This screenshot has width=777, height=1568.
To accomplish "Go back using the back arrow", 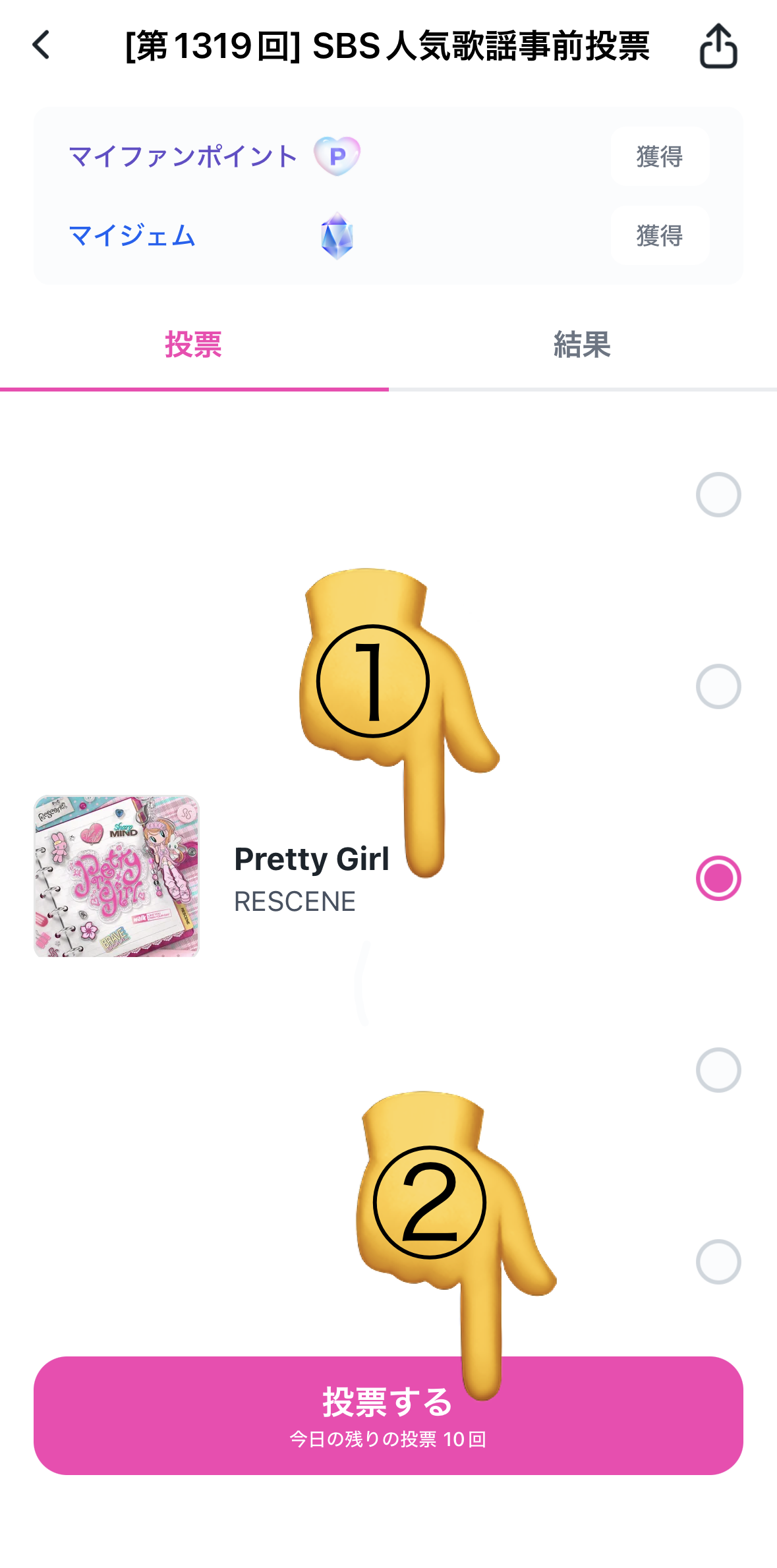I will (x=42, y=45).
